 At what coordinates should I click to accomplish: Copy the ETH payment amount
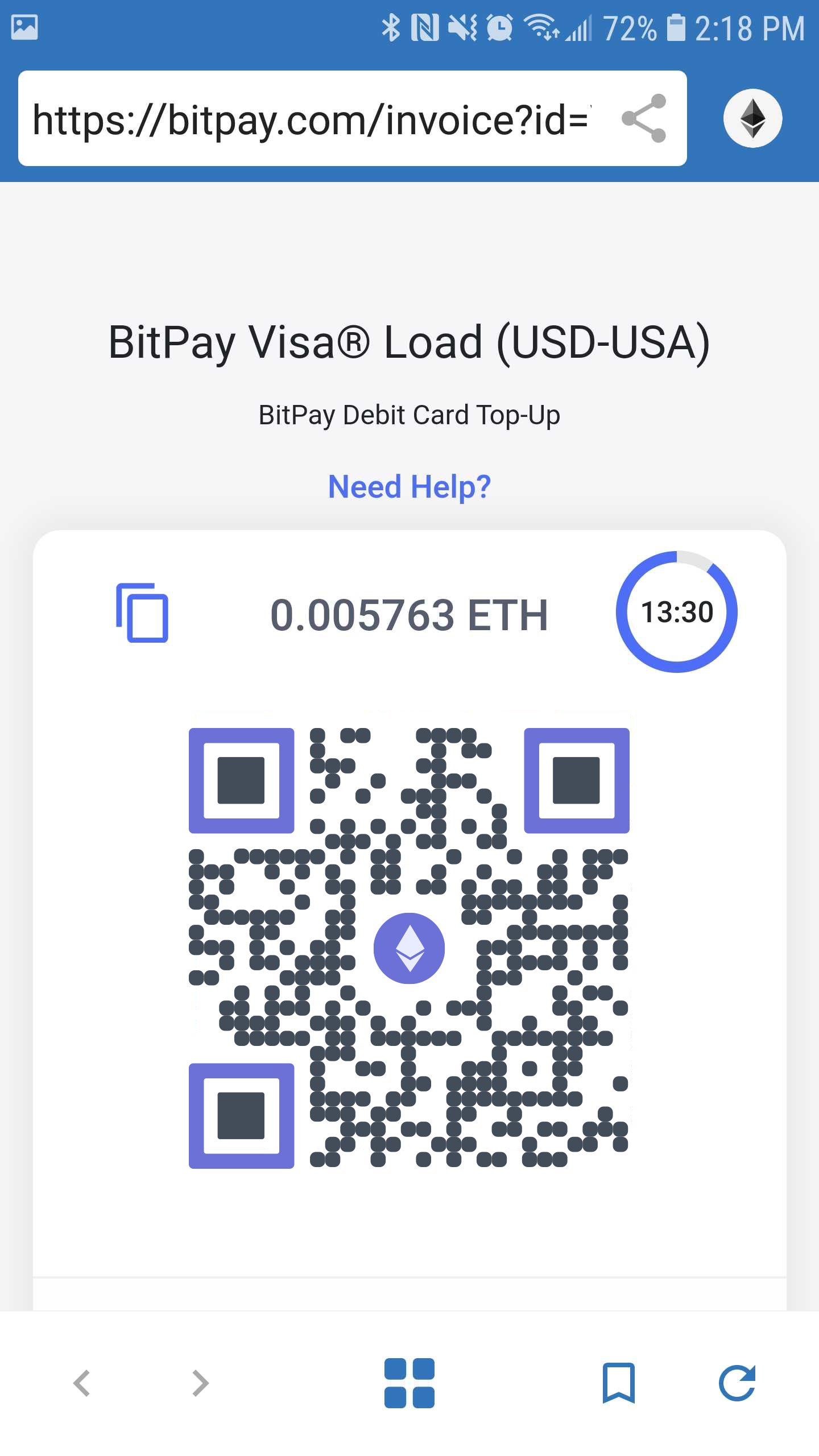[142, 613]
